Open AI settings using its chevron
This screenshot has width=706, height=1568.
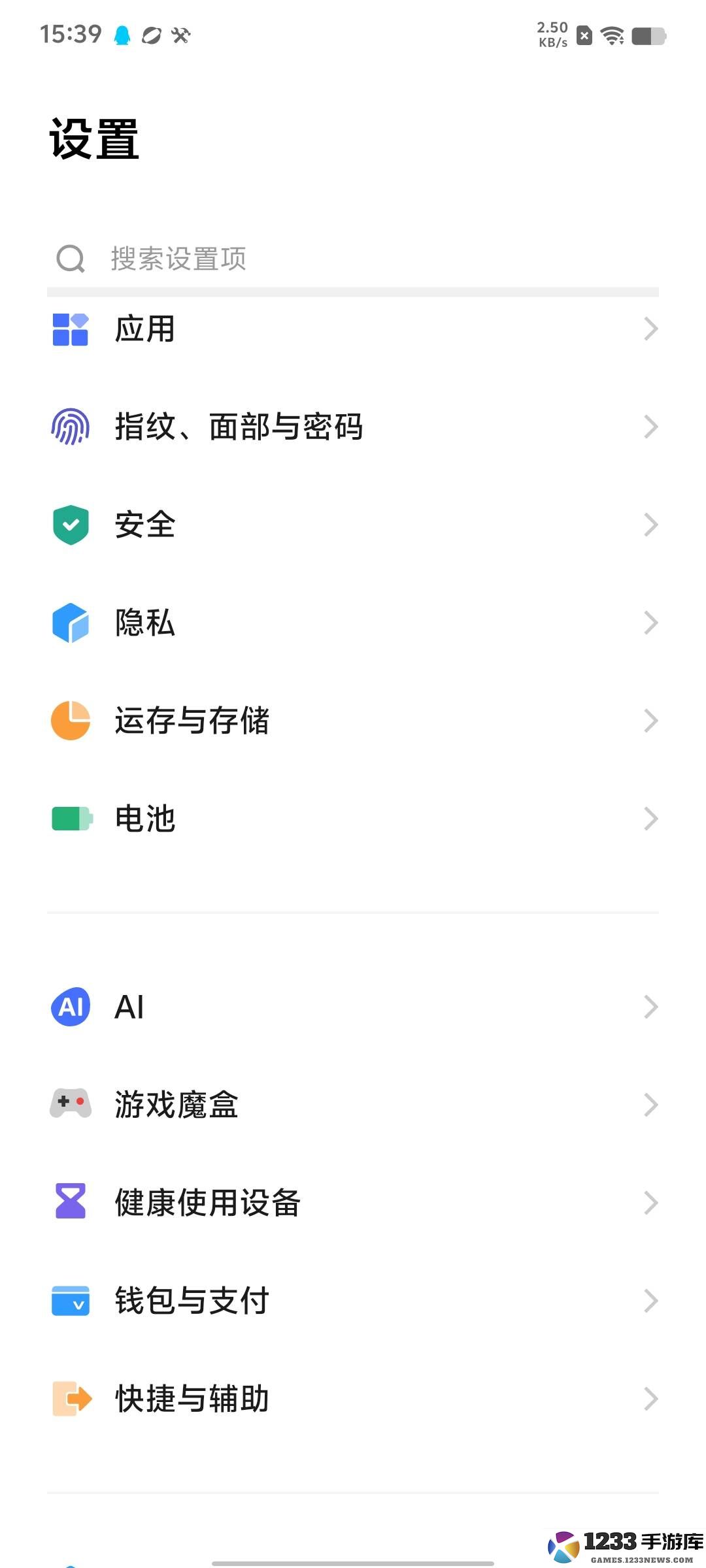tap(650, 1007)
